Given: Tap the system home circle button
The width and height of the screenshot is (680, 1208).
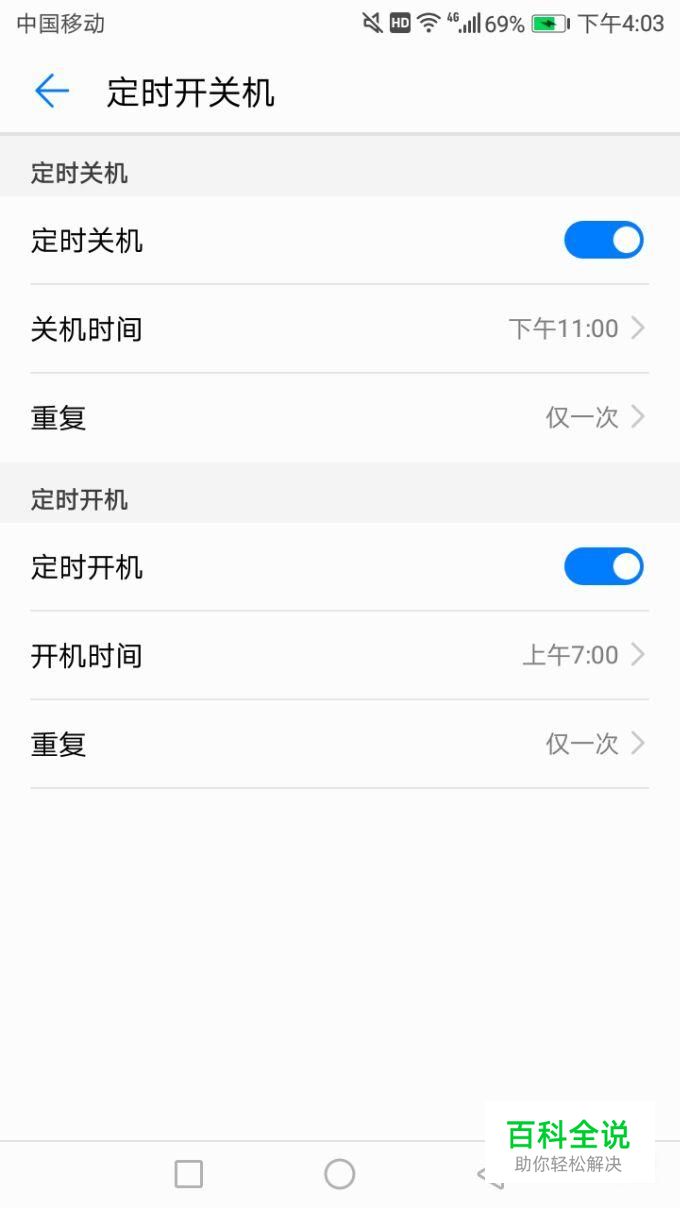Looking at the screenshot, I should tap(340, 1174).
